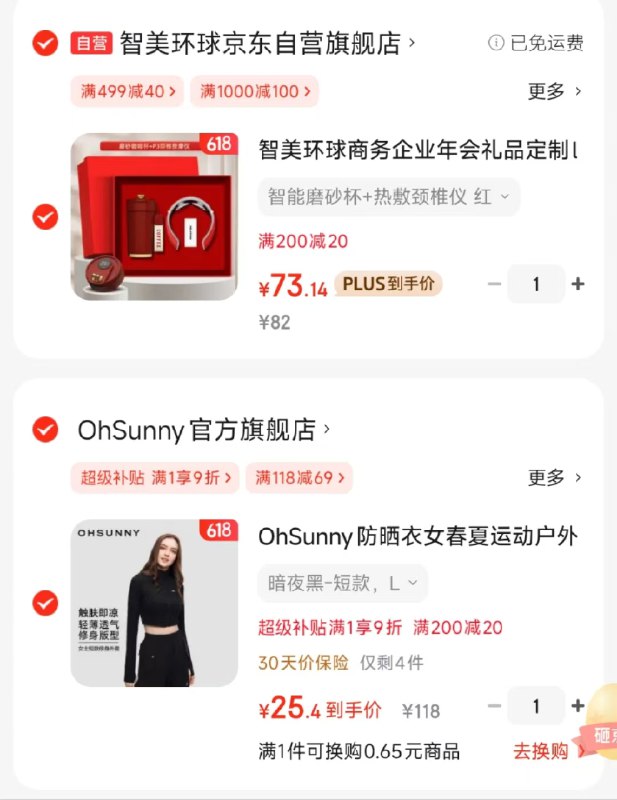Increase the gift set quantity with plus
The image size is (617, 800).
577,284
